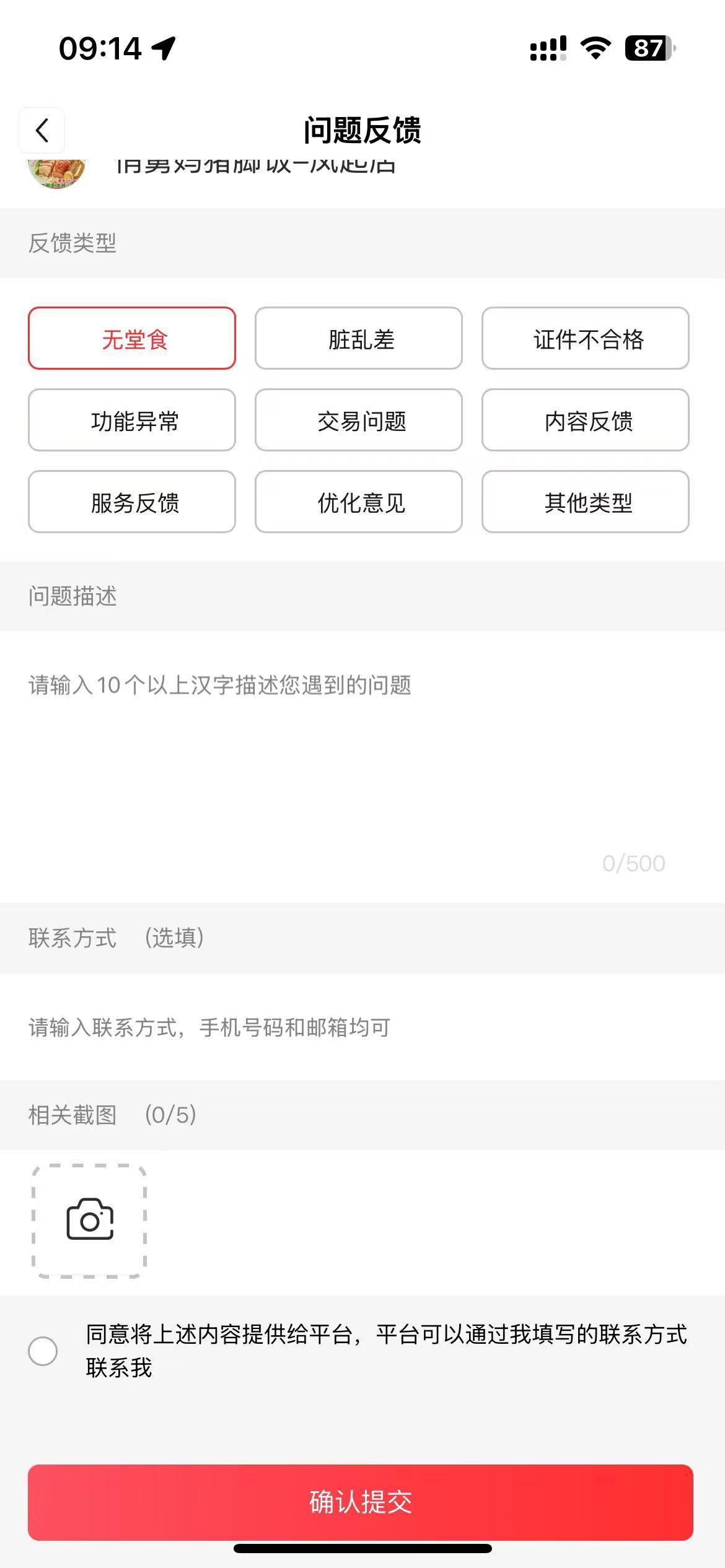
Task: Tap the 联系方式 contact input field
Action: (362, 1027)
